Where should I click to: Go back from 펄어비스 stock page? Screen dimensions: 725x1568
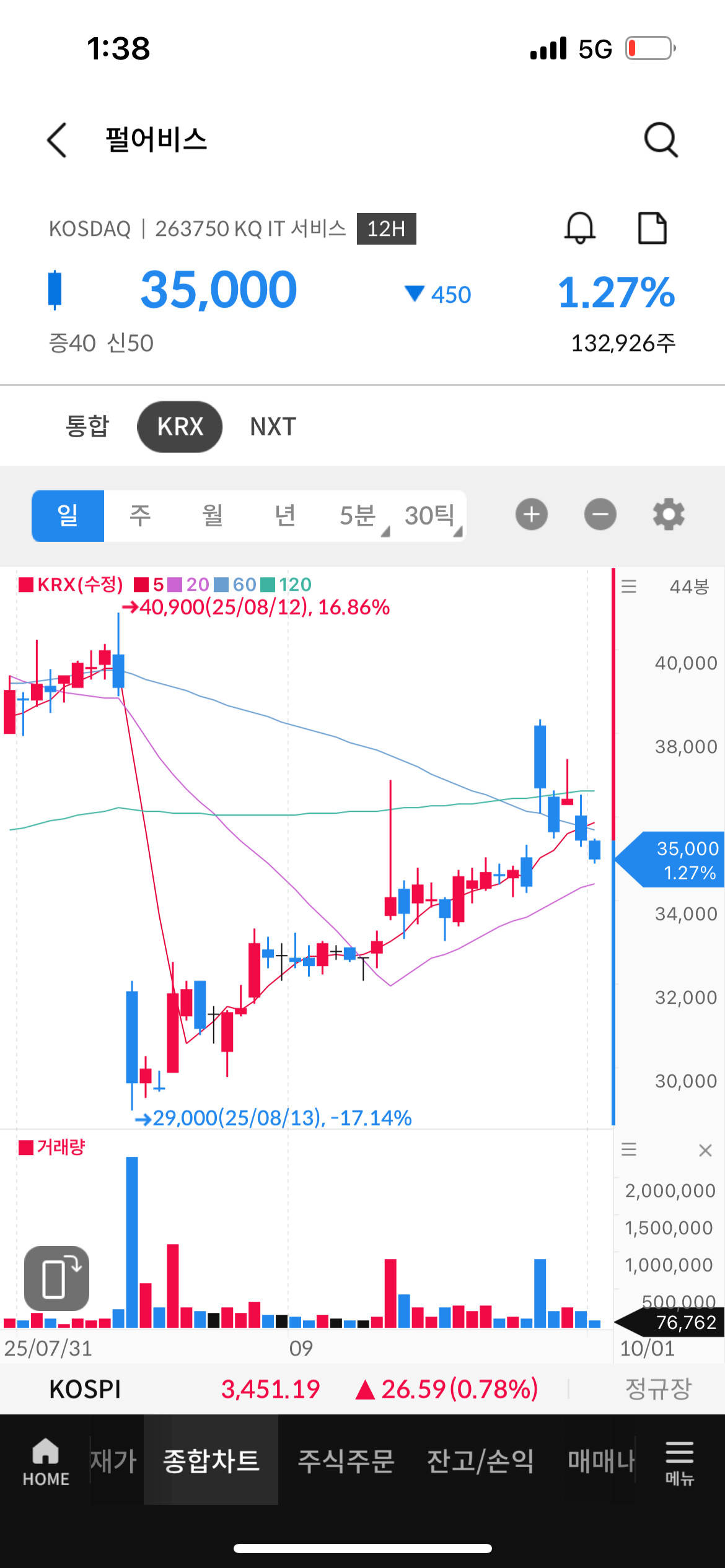(57, 140)
